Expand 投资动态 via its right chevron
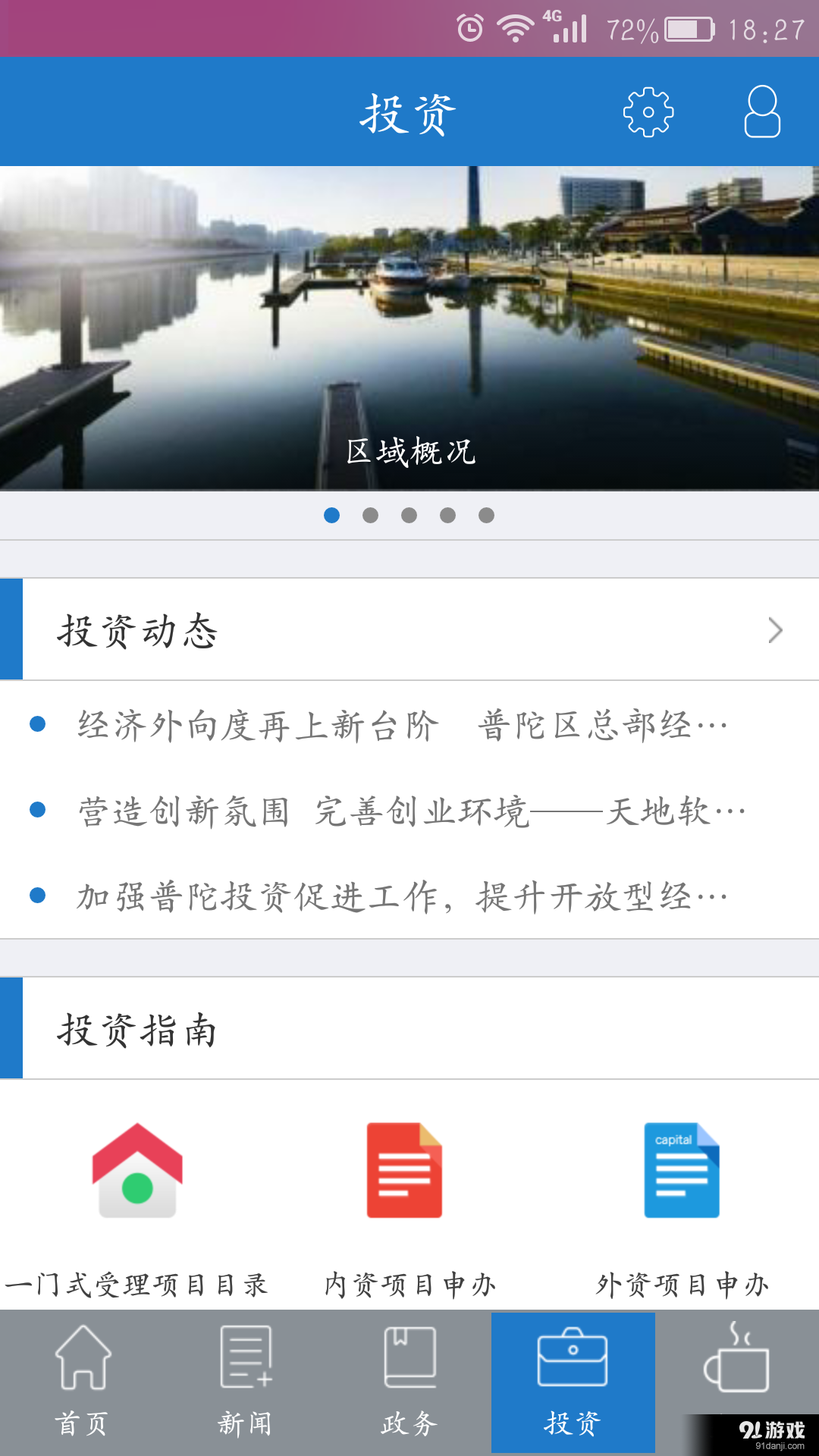 [776, 630]
